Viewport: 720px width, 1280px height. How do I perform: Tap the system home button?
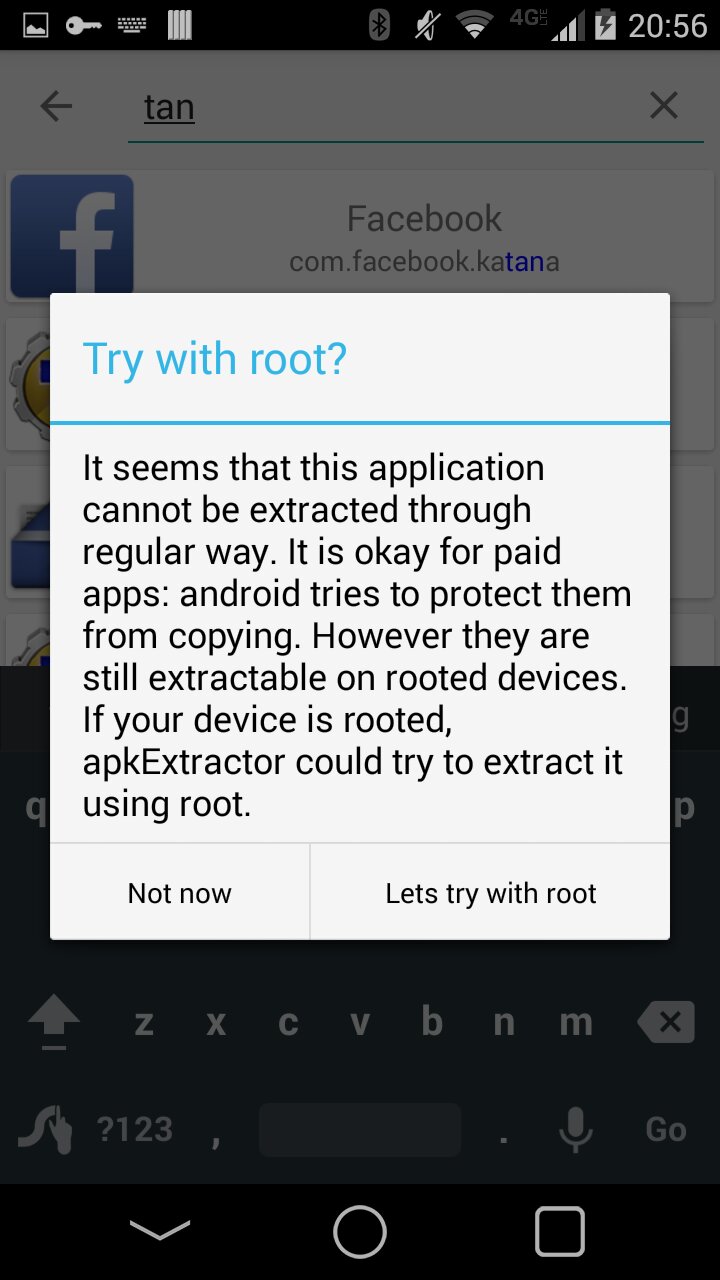tap(360, 1231)
